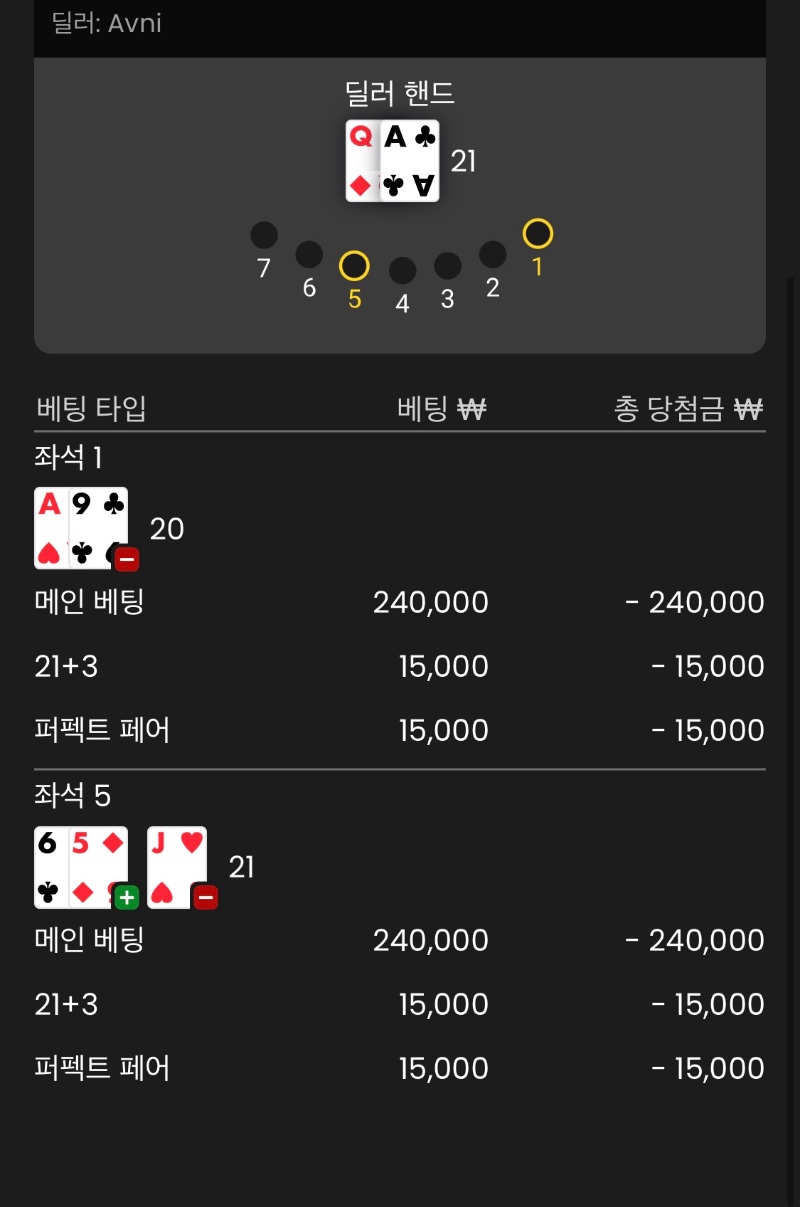
Task: Toggle the minus badge on the Jack of hearts
Action: tap(205, 898)
